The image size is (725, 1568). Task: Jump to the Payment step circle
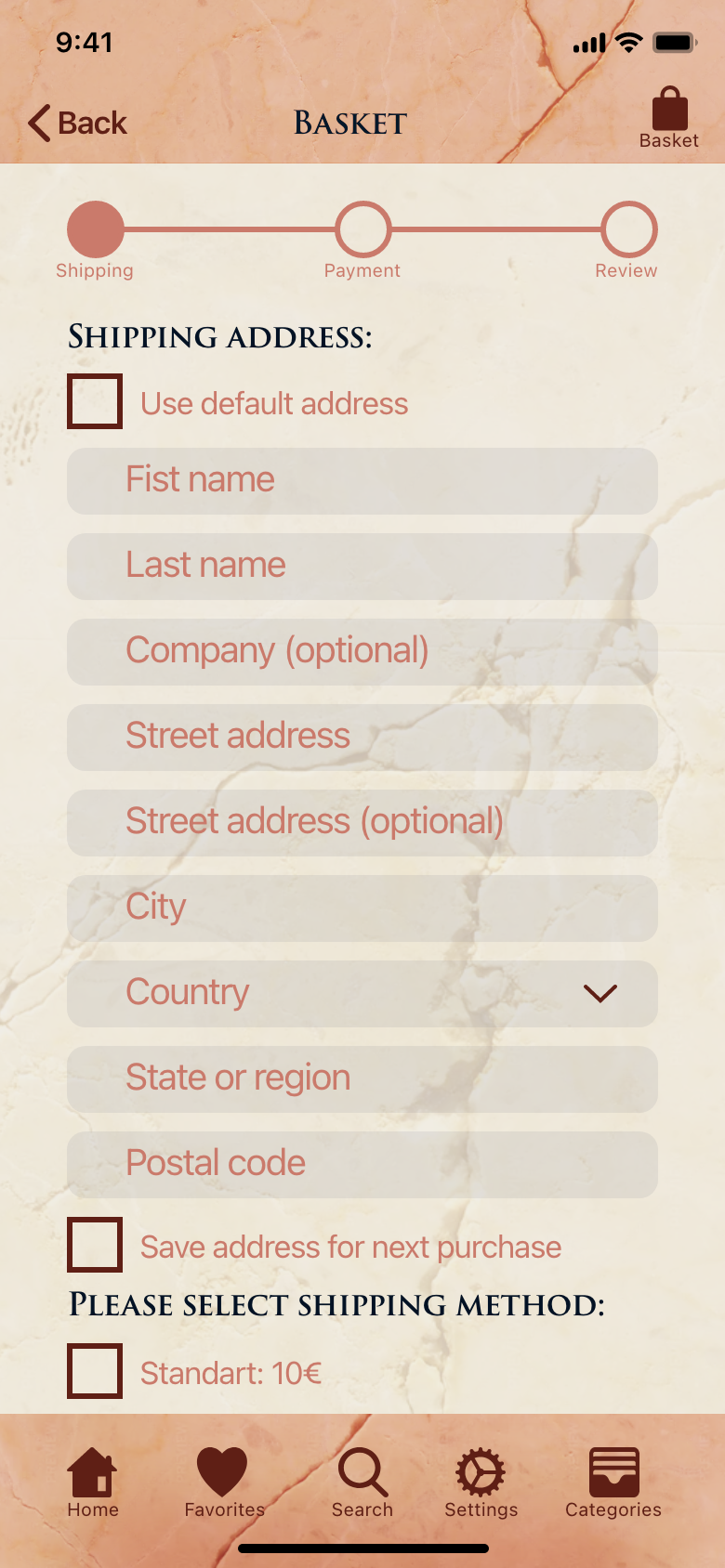coord(362,229)
